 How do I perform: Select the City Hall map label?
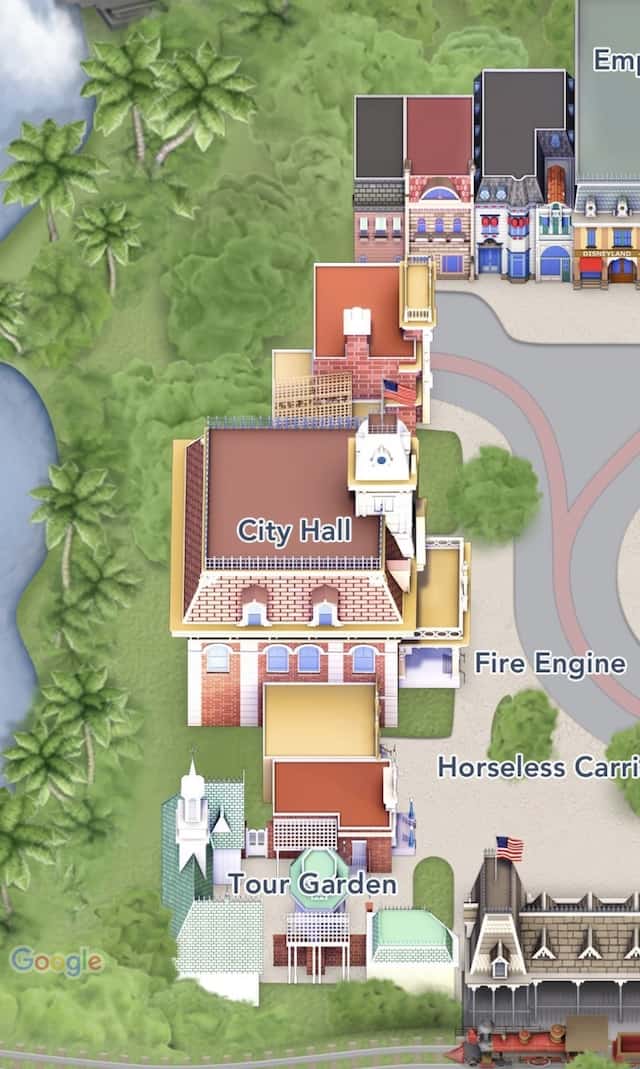pyautogui.click(x=294, y=531)
